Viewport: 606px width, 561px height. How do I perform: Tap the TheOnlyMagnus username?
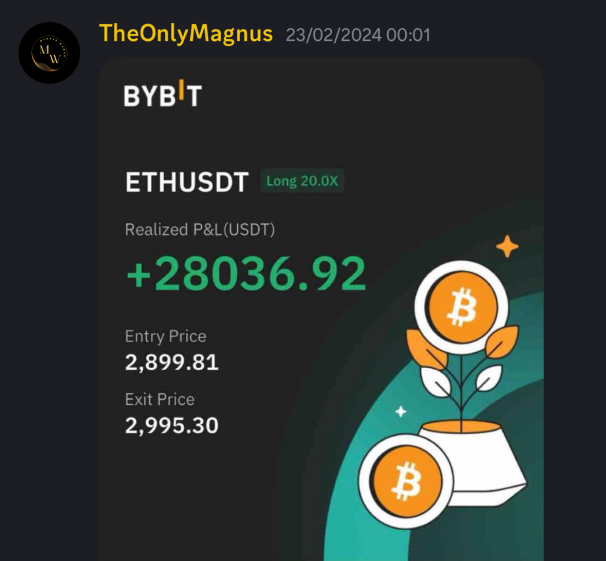pyautogui.click(x=186, y=34)
